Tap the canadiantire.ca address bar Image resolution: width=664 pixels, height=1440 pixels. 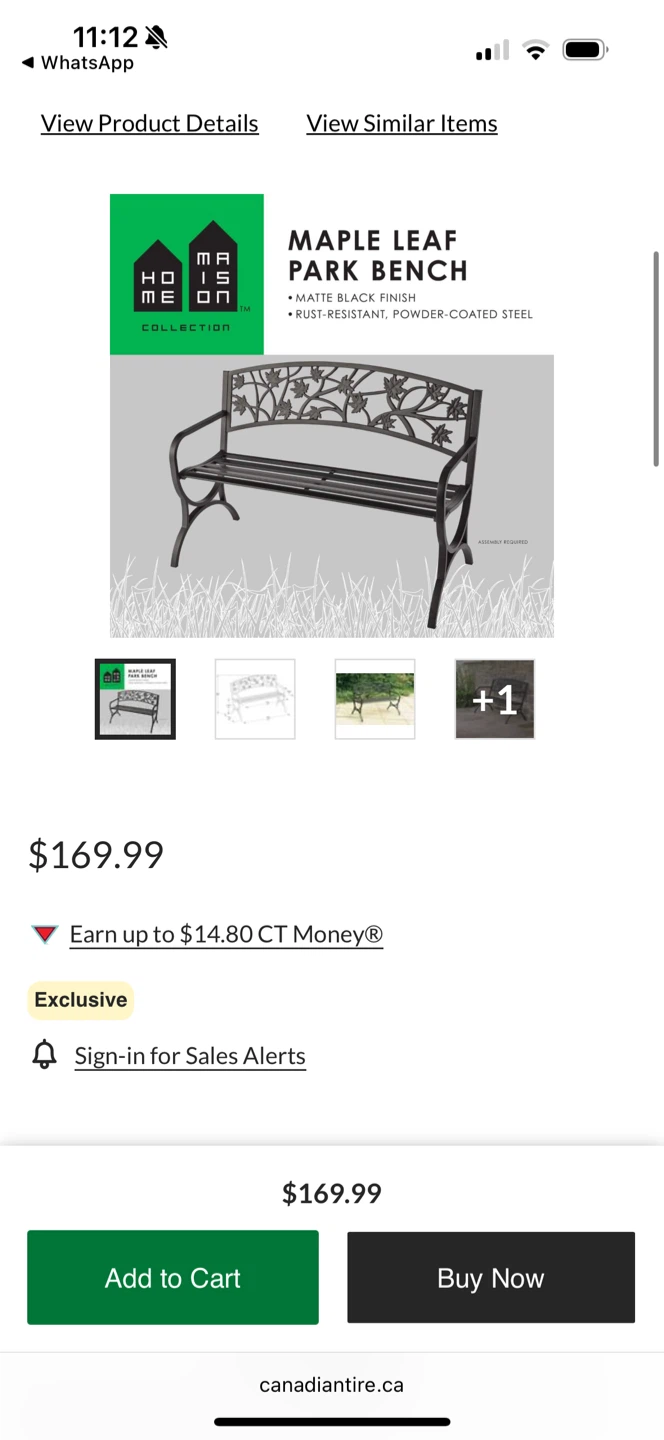(x=332, y=1385)
